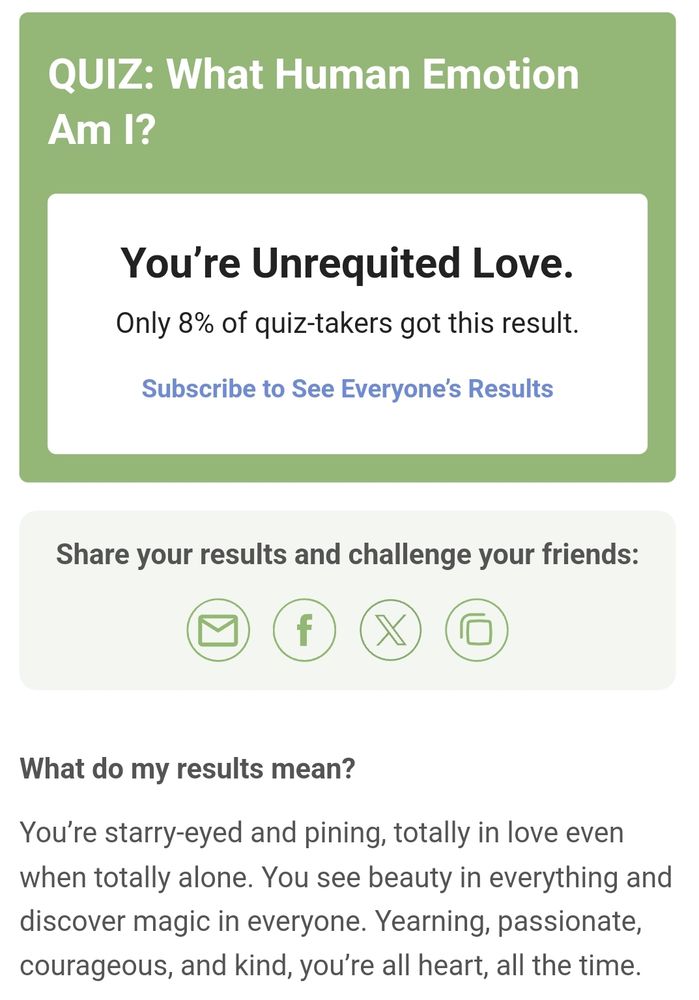Share quiz results on Facebook
699x1000 pixels.
click(304, 630)
